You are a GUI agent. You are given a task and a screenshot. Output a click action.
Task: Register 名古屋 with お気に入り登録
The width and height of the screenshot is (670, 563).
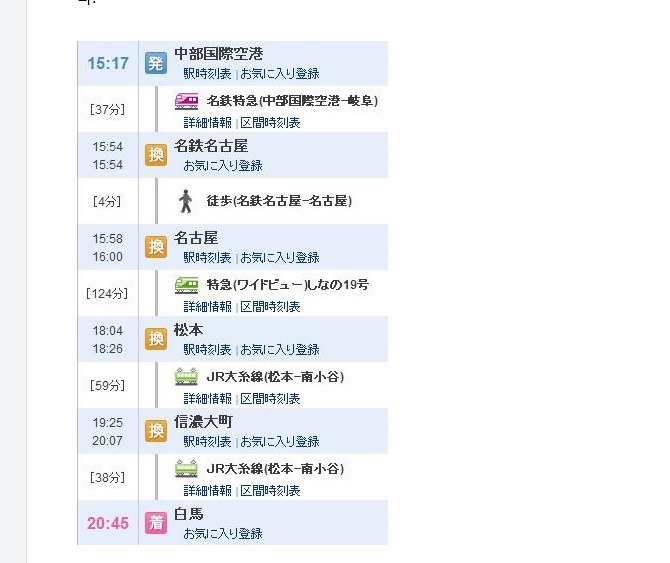point(280,258)
